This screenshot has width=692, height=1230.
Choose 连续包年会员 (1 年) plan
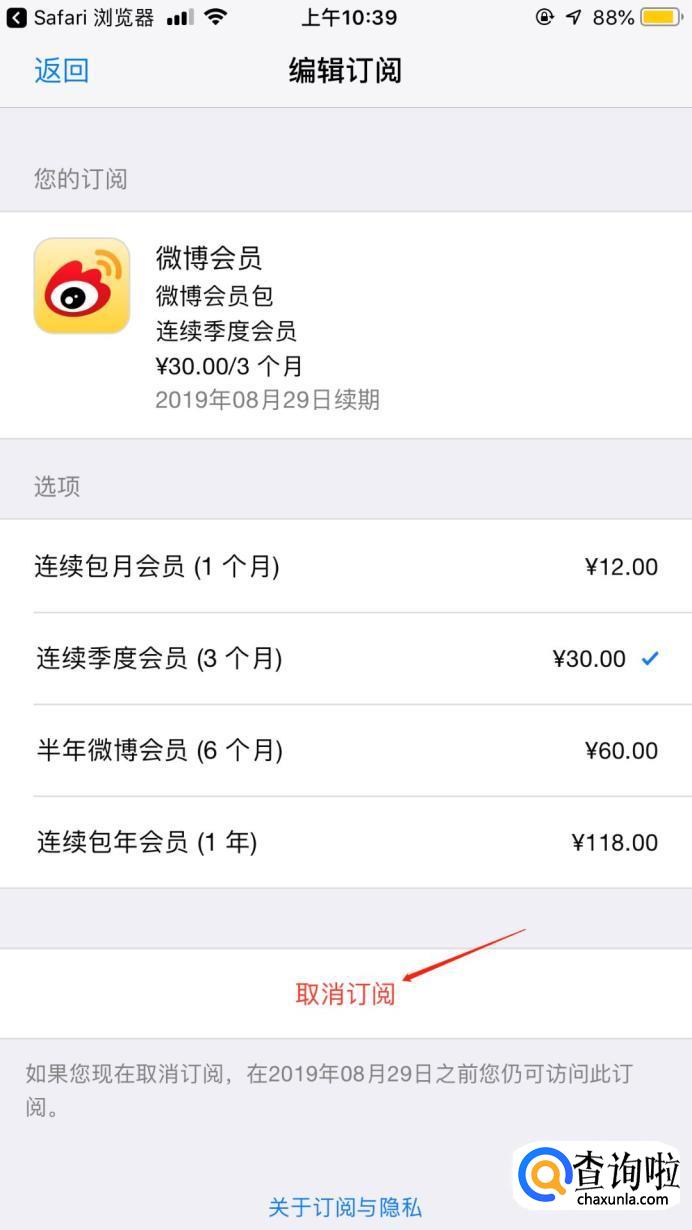(x=346, y=842)
